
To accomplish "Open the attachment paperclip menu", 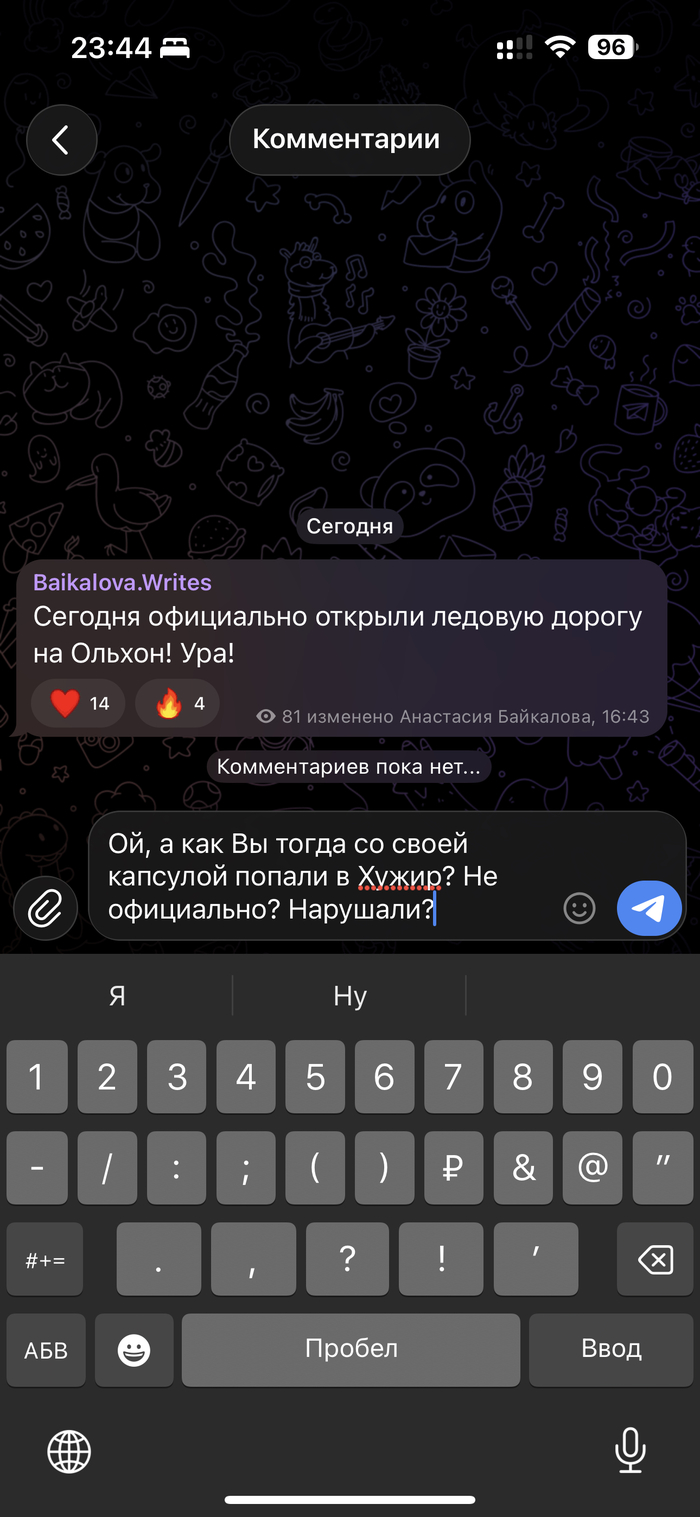I will pyautogui.click(x=45, y=908).
